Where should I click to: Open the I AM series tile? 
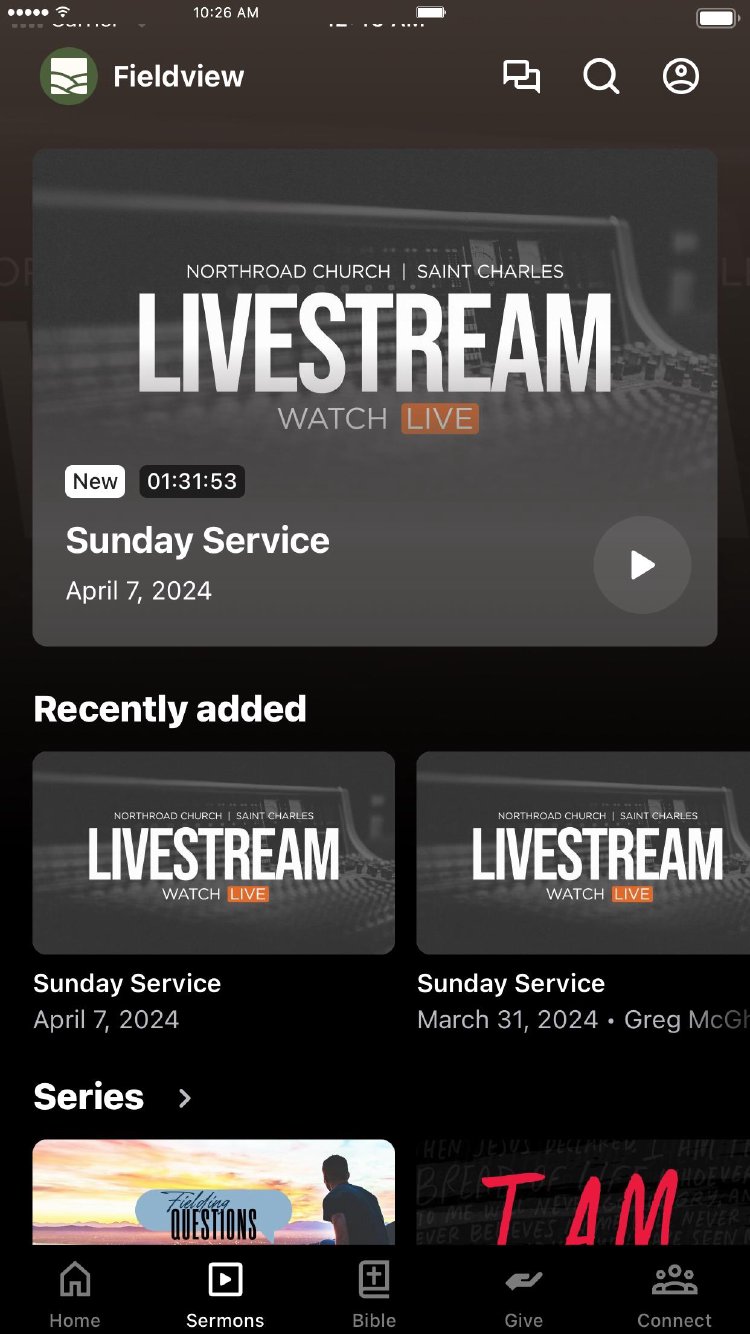tap(583, 1192)
